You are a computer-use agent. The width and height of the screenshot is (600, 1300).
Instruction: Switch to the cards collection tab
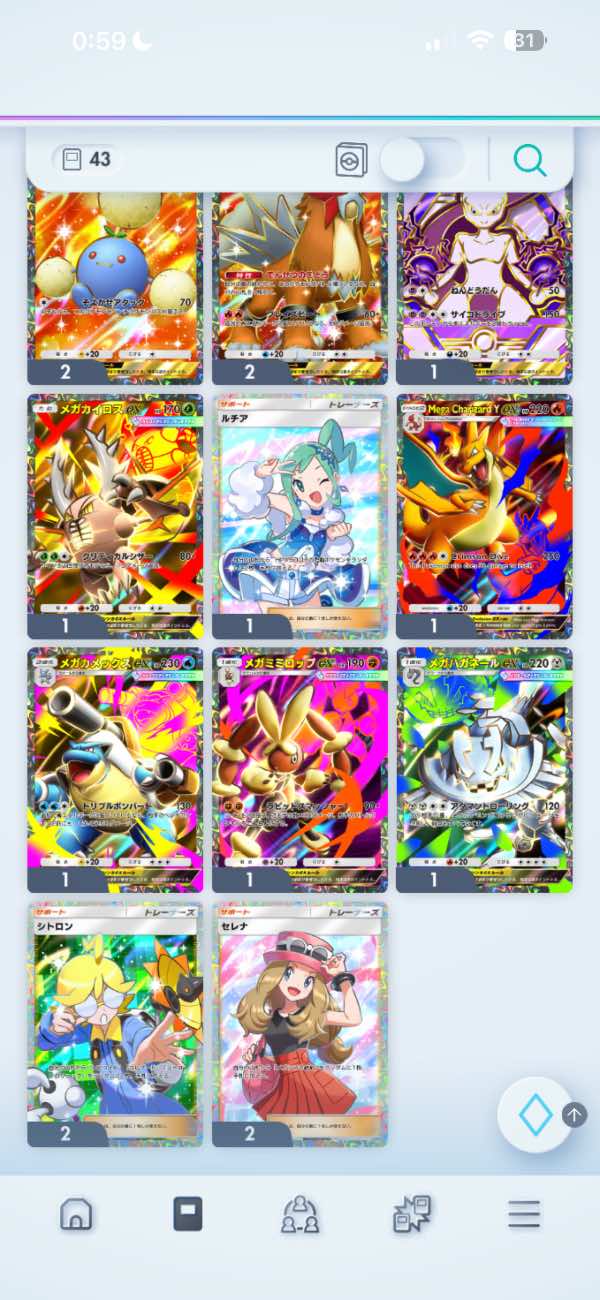point(187,1214)
